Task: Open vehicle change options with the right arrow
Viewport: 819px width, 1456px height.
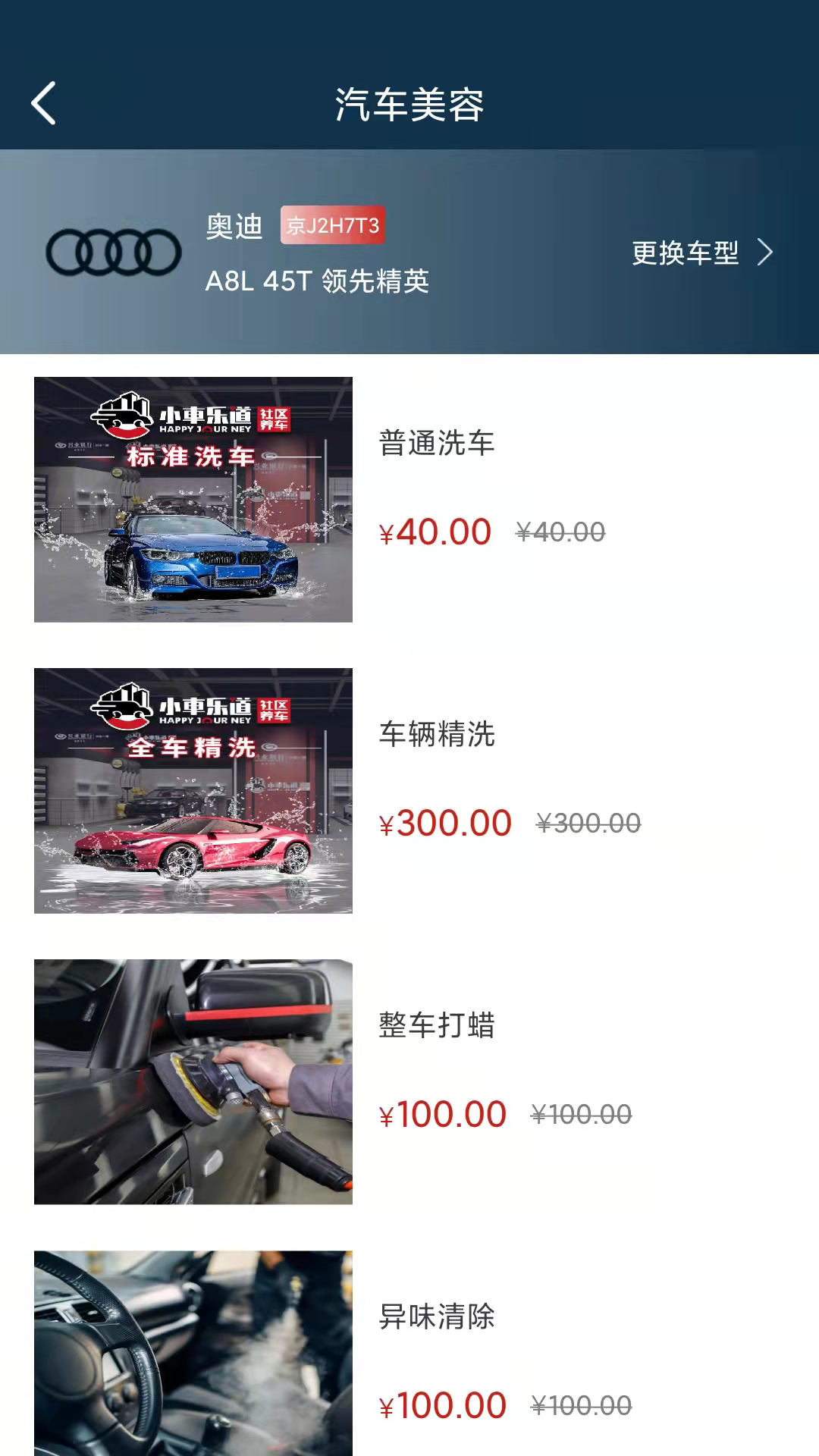Action: [767, 251]
